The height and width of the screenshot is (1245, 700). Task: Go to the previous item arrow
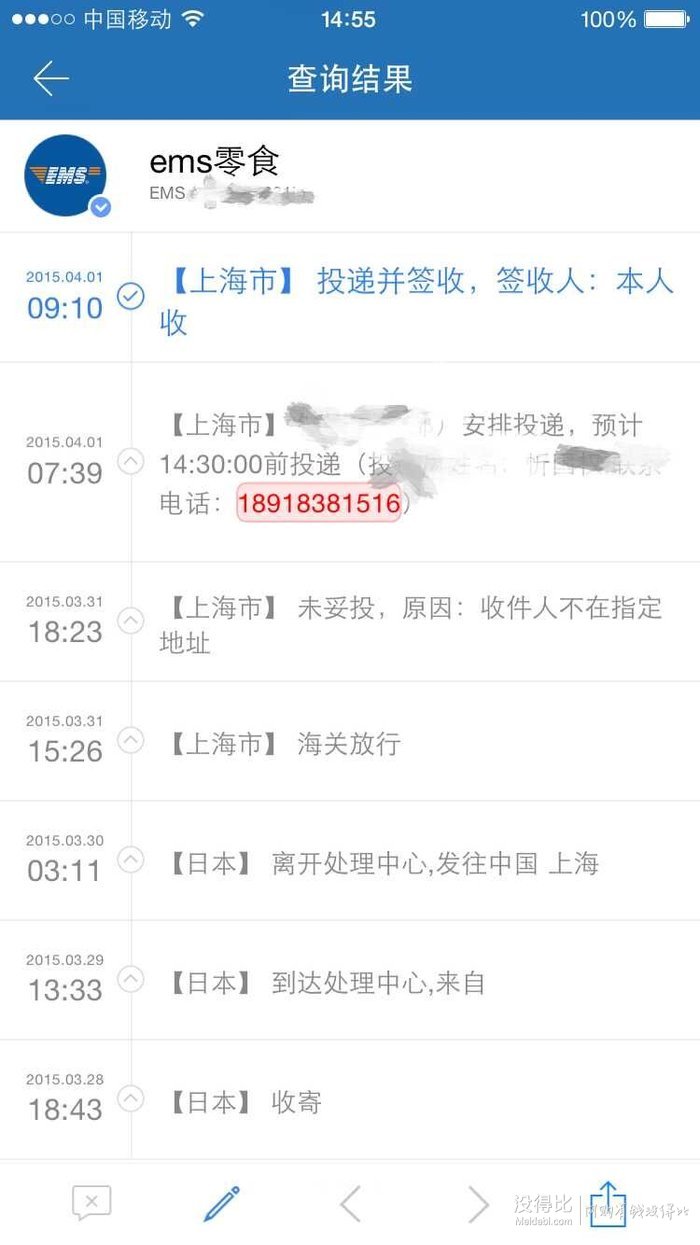click(x=350, y=1203)
